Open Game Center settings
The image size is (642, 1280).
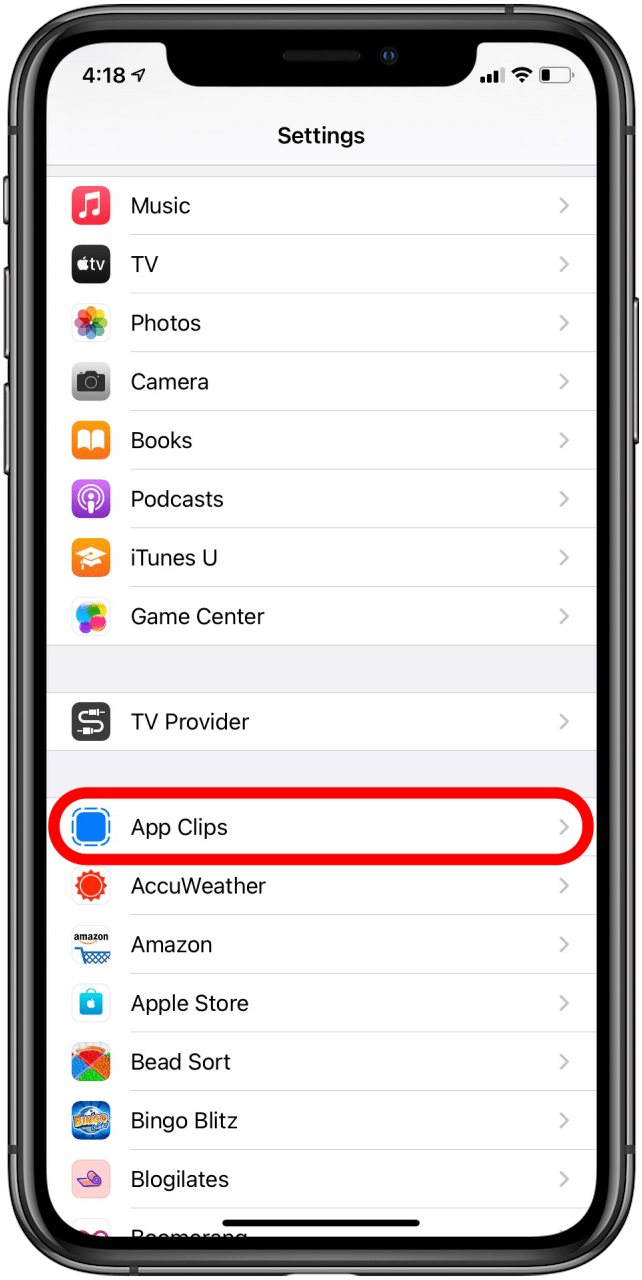pyautogui.click(x=320, y=617)
